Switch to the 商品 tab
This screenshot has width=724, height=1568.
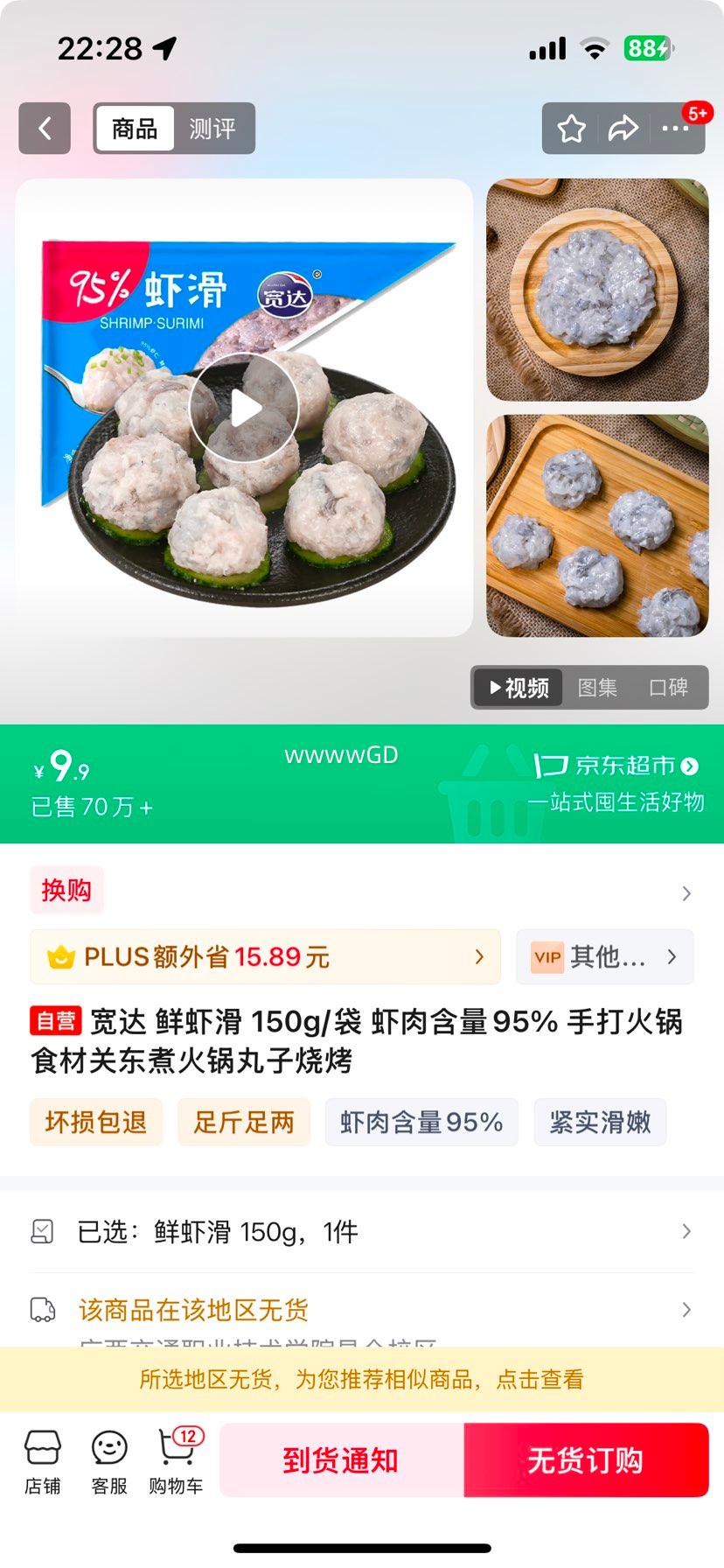pos(133,129)
